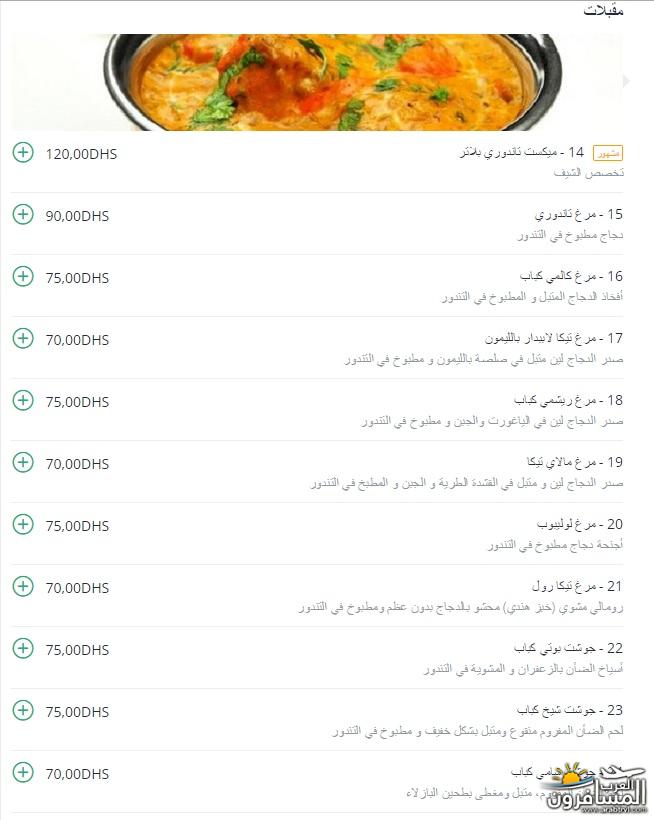Add item 17 مرغ تيكا لابيدار بالليمون
This screenshot has height=820, width=654.
[23, 338]
